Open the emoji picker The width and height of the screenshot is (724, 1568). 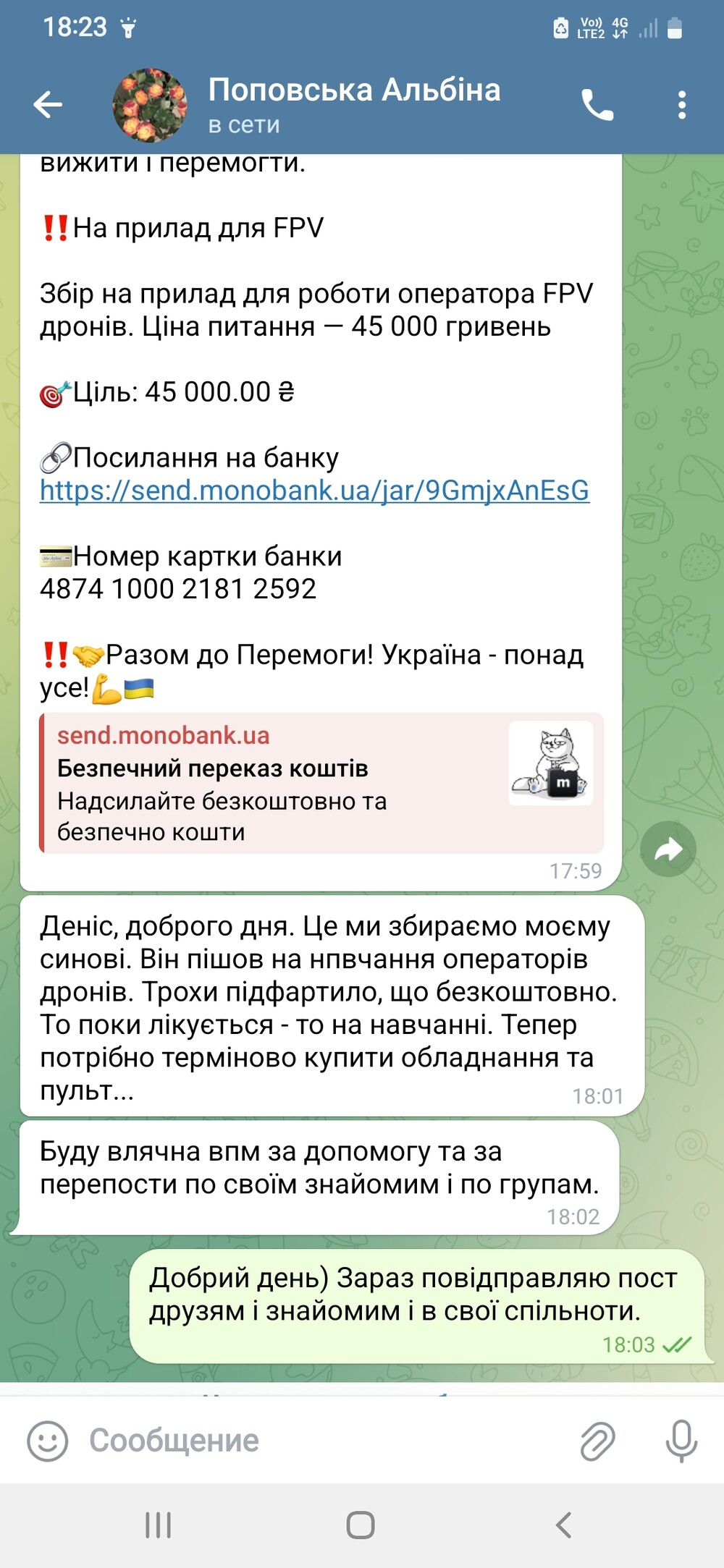[48, 1441]
